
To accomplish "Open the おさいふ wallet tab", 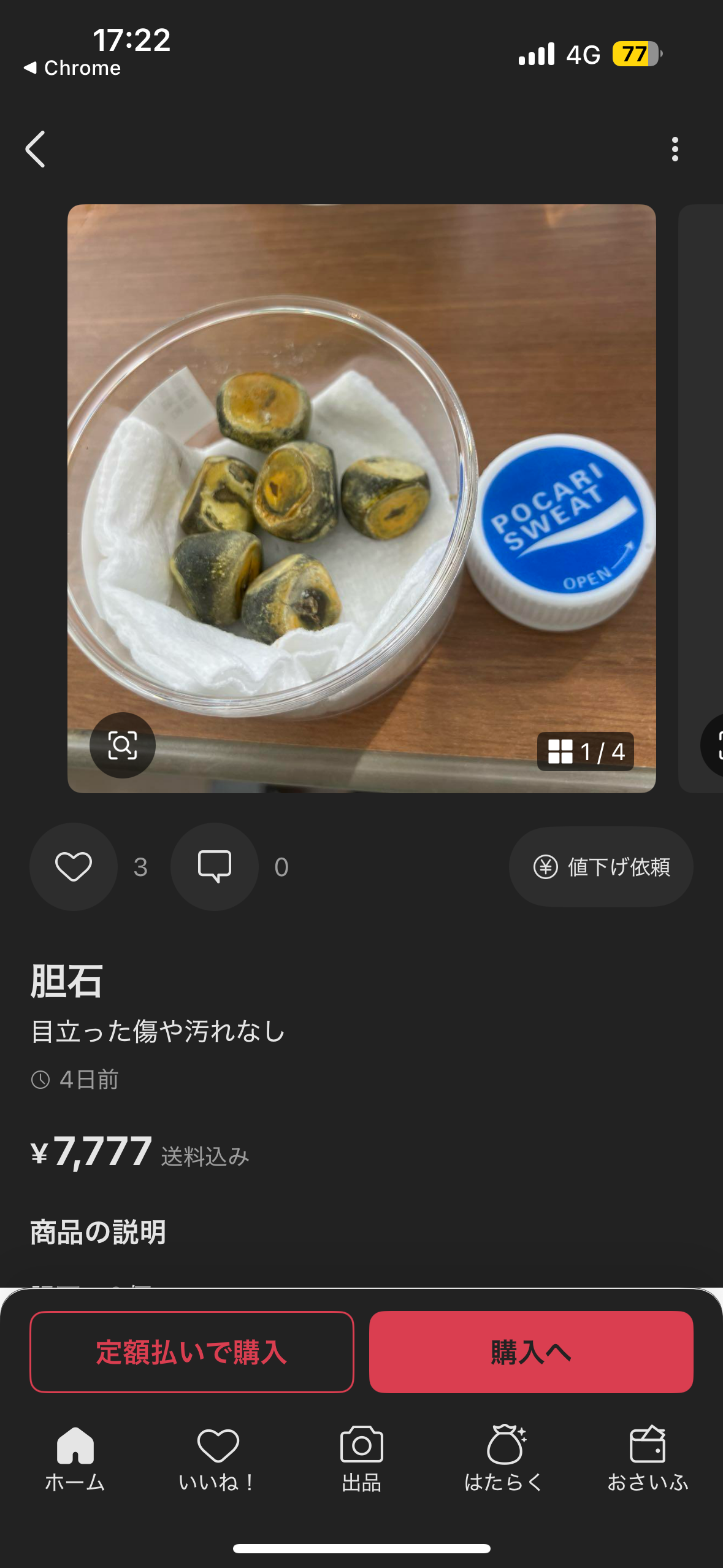I will point(648,1459).
